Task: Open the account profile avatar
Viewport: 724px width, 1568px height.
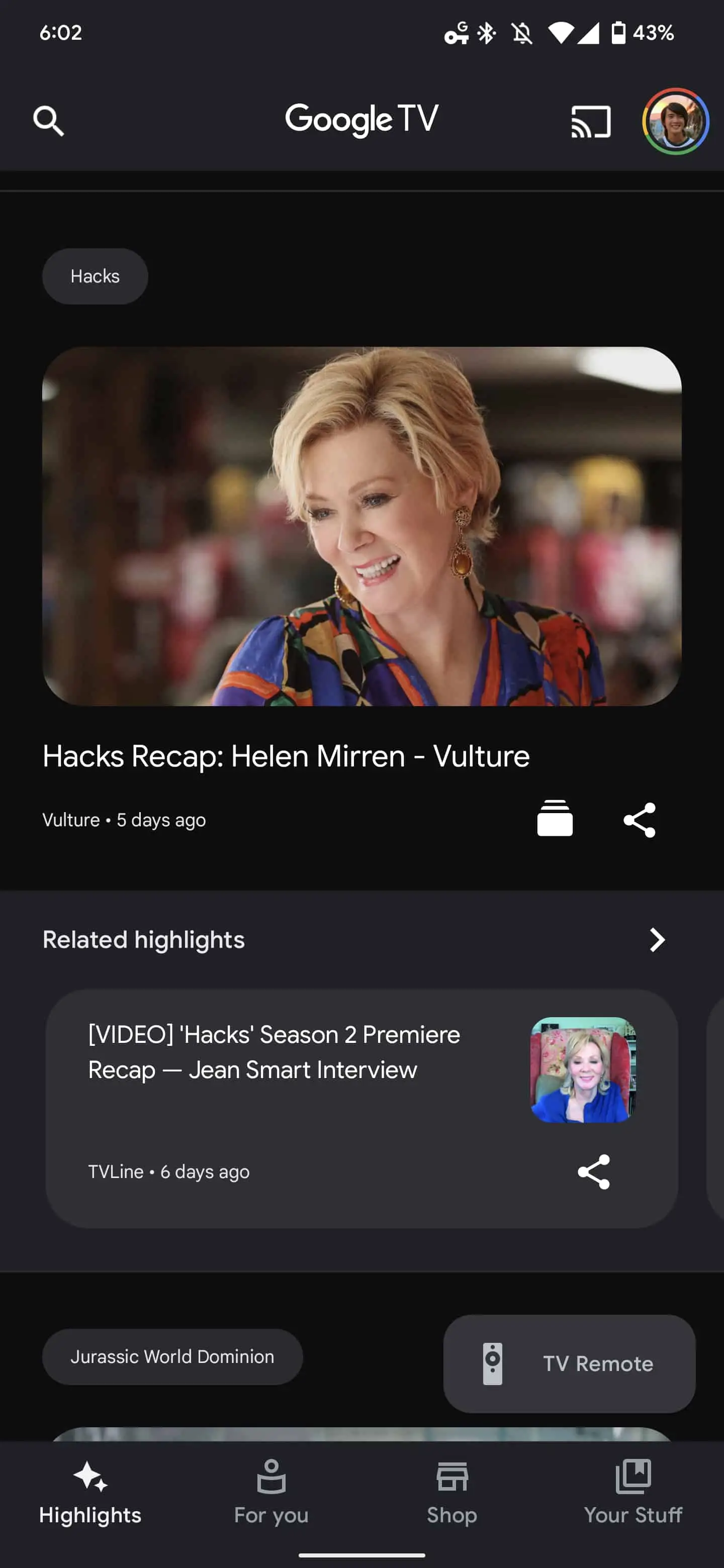Action: click(675, 121)
